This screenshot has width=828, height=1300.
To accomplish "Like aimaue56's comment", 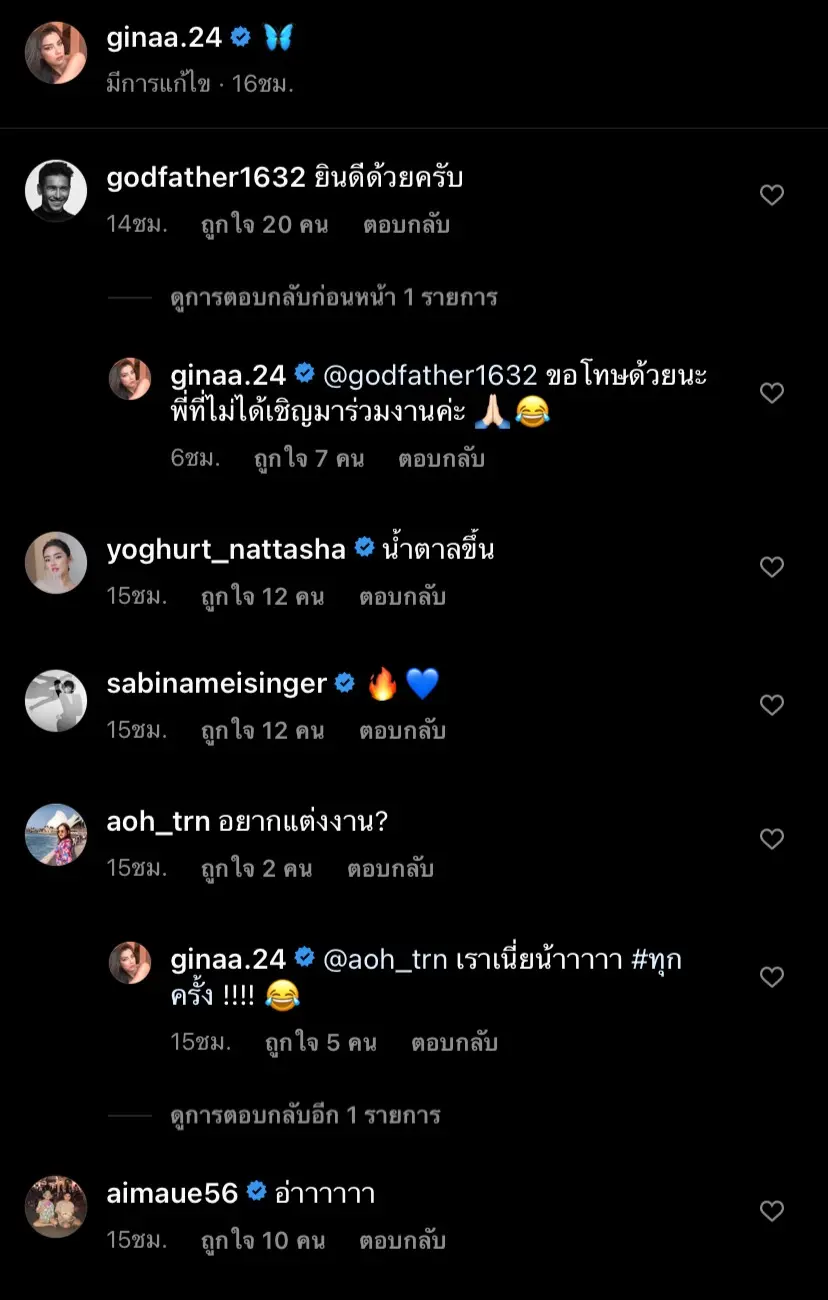I will (772, 1211).
